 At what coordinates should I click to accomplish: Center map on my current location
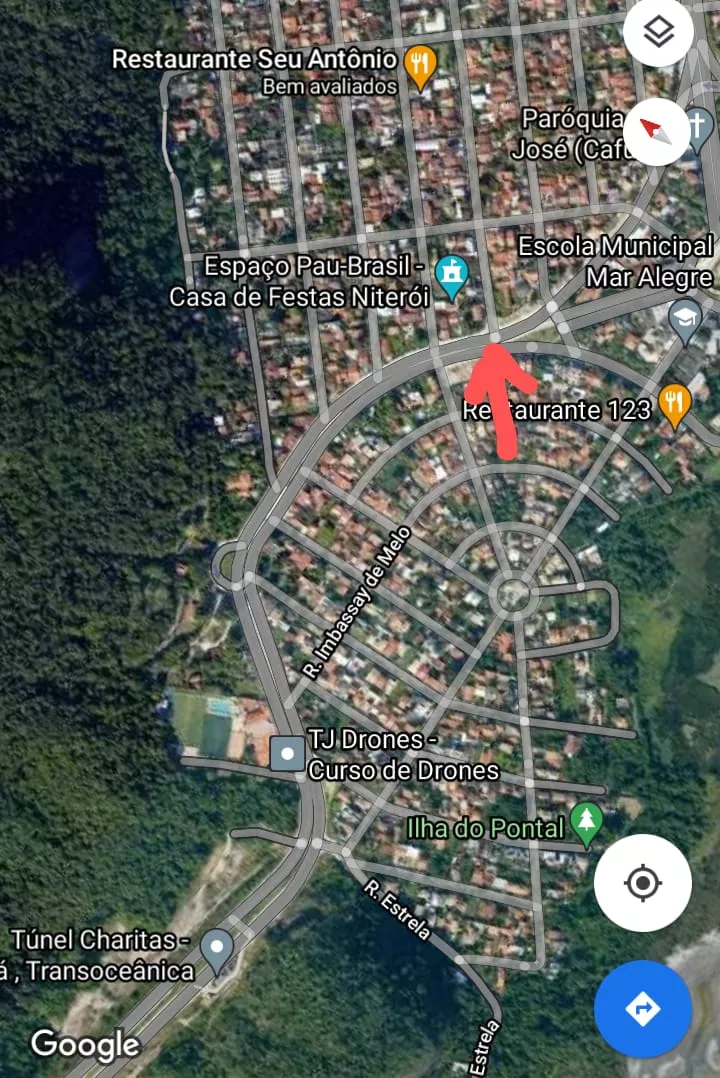642,883
